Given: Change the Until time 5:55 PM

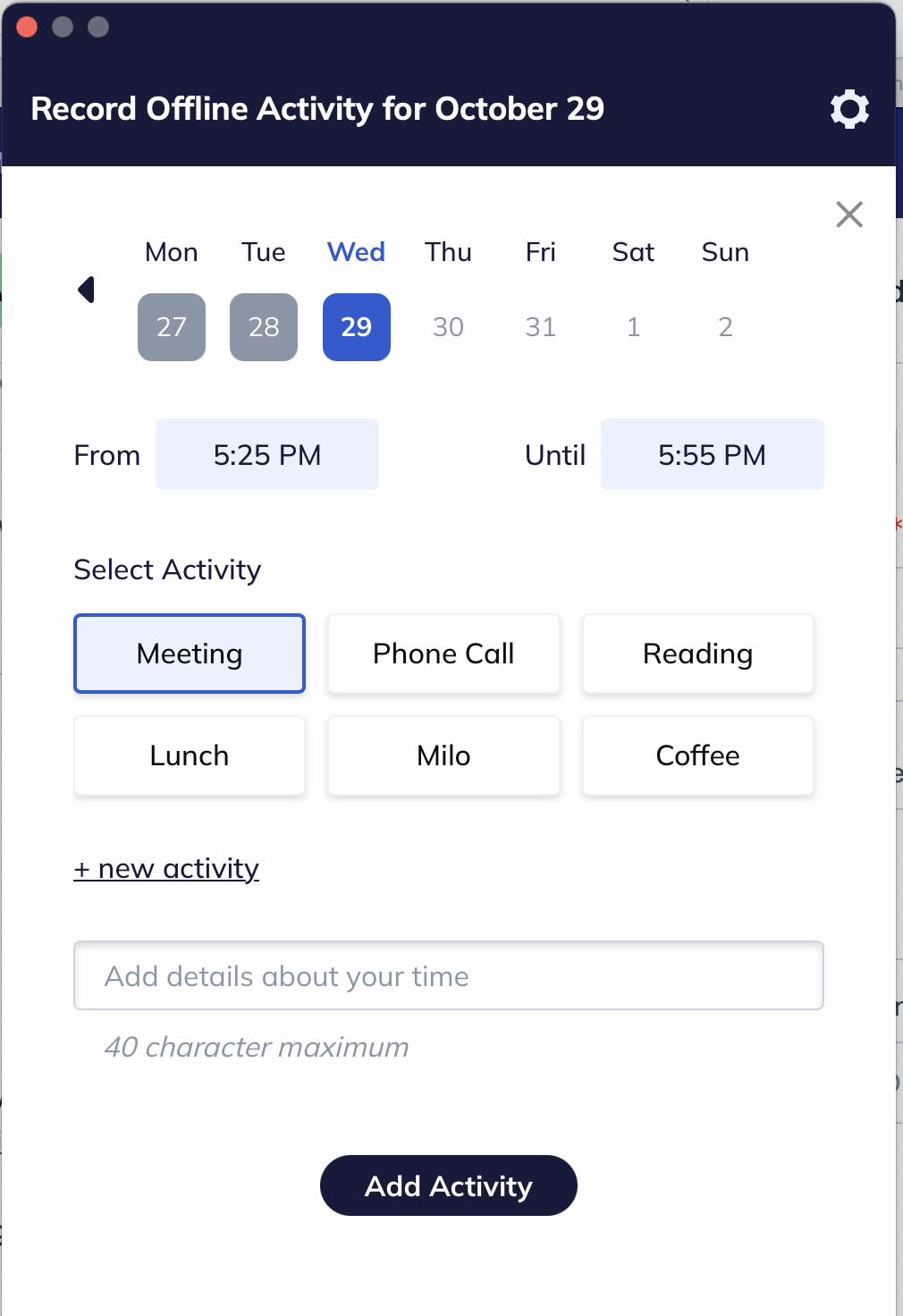Looking at the screenshot, I should [712, 455].
